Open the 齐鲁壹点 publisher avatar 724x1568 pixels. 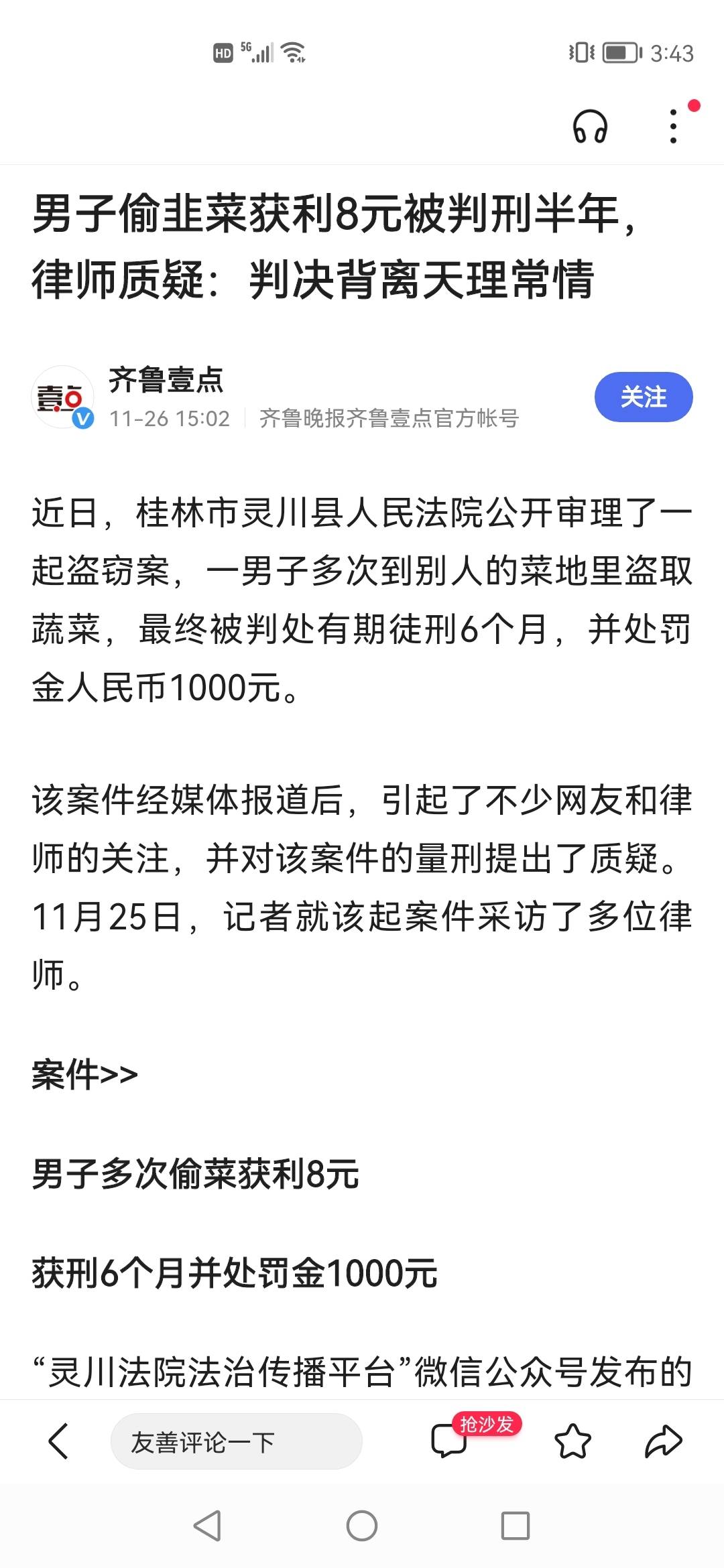(63, 397)
